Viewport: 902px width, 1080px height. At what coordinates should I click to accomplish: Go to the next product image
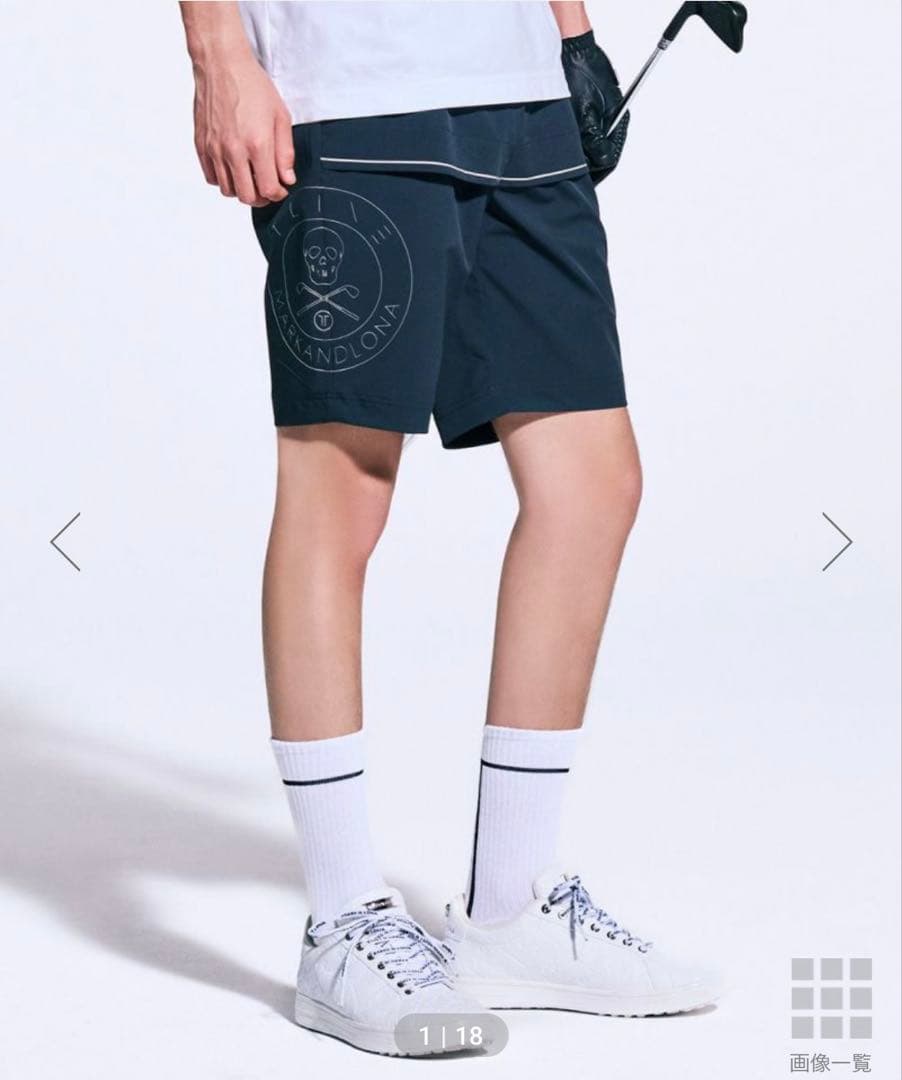tap(836, 542)
